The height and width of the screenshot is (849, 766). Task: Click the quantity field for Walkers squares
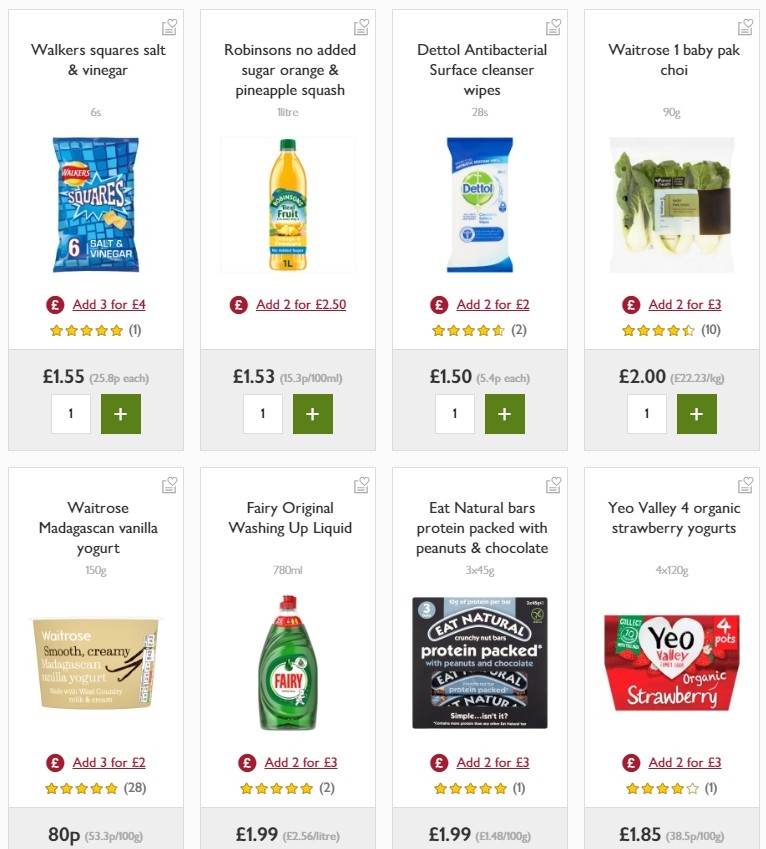pyautogui.click(x=71, y=413)
